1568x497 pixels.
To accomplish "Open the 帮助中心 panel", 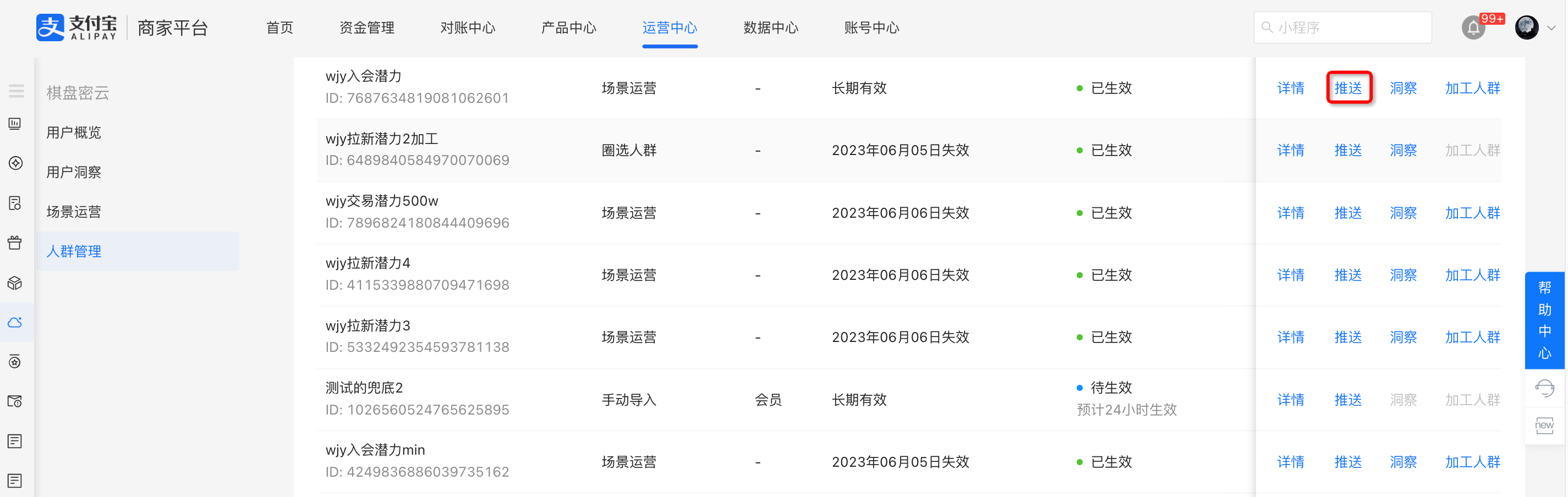I will pyautogui.click(x=1544, y=320).
